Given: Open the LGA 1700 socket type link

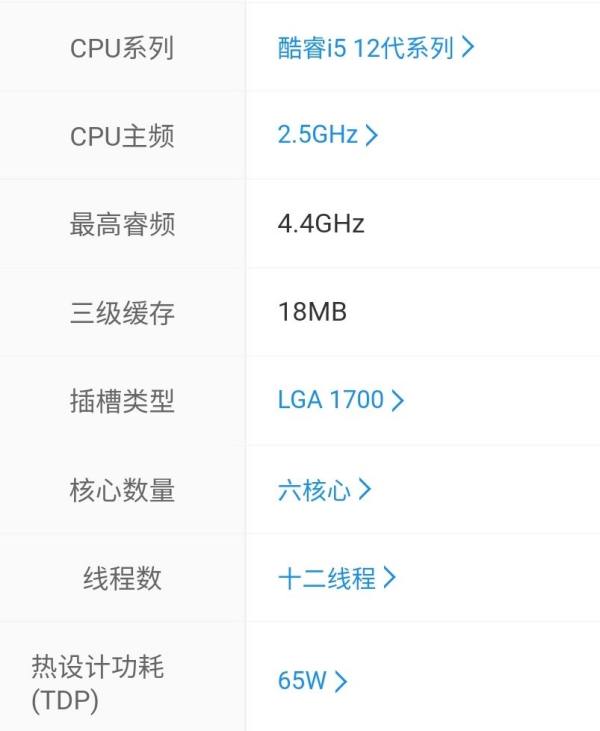Looking at the screenshot, I should coord(340,400).
